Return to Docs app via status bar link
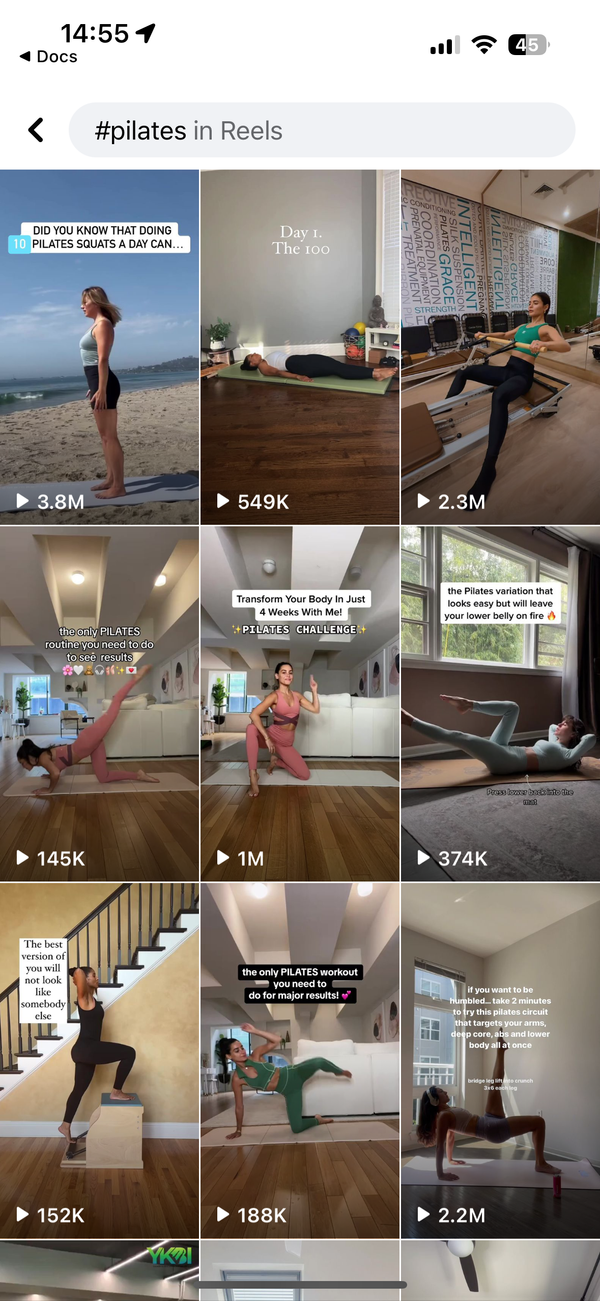The width and height of the screenshot is (600, 1301). (48, 57)
